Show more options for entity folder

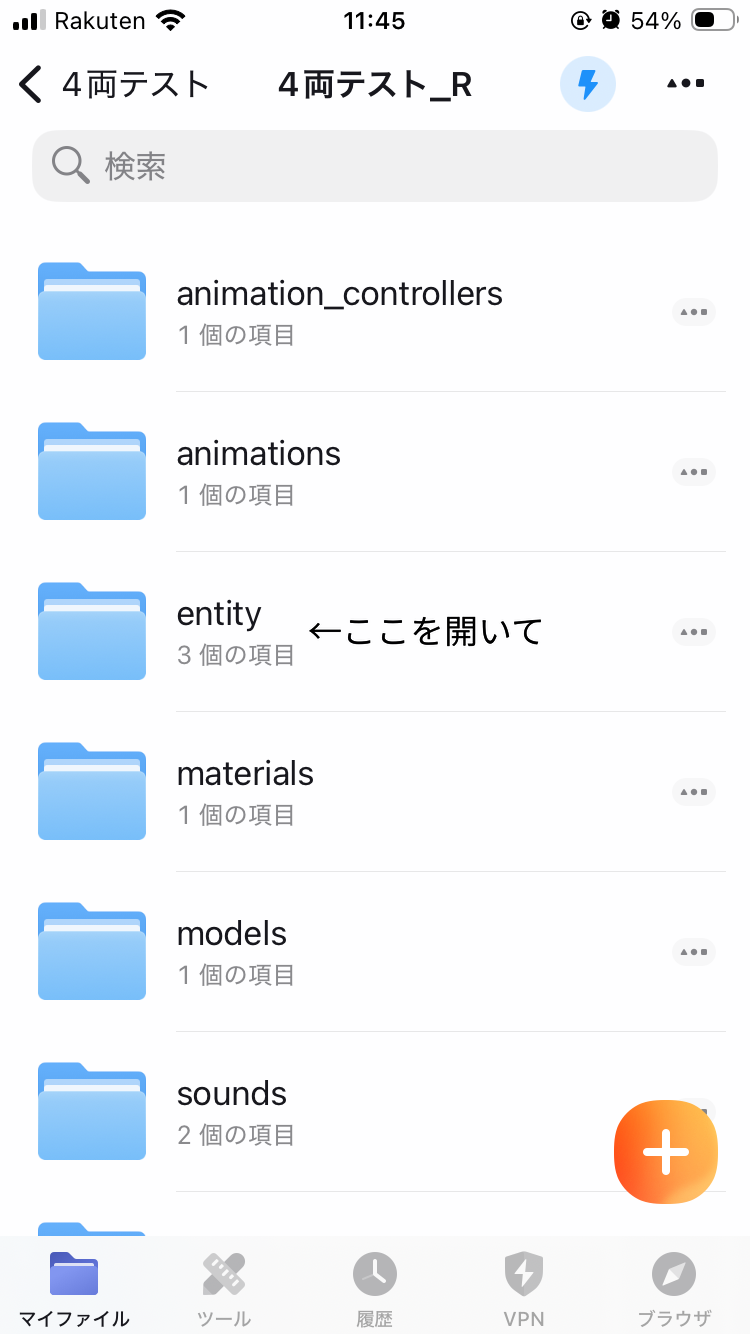click(x=694, y=632)
